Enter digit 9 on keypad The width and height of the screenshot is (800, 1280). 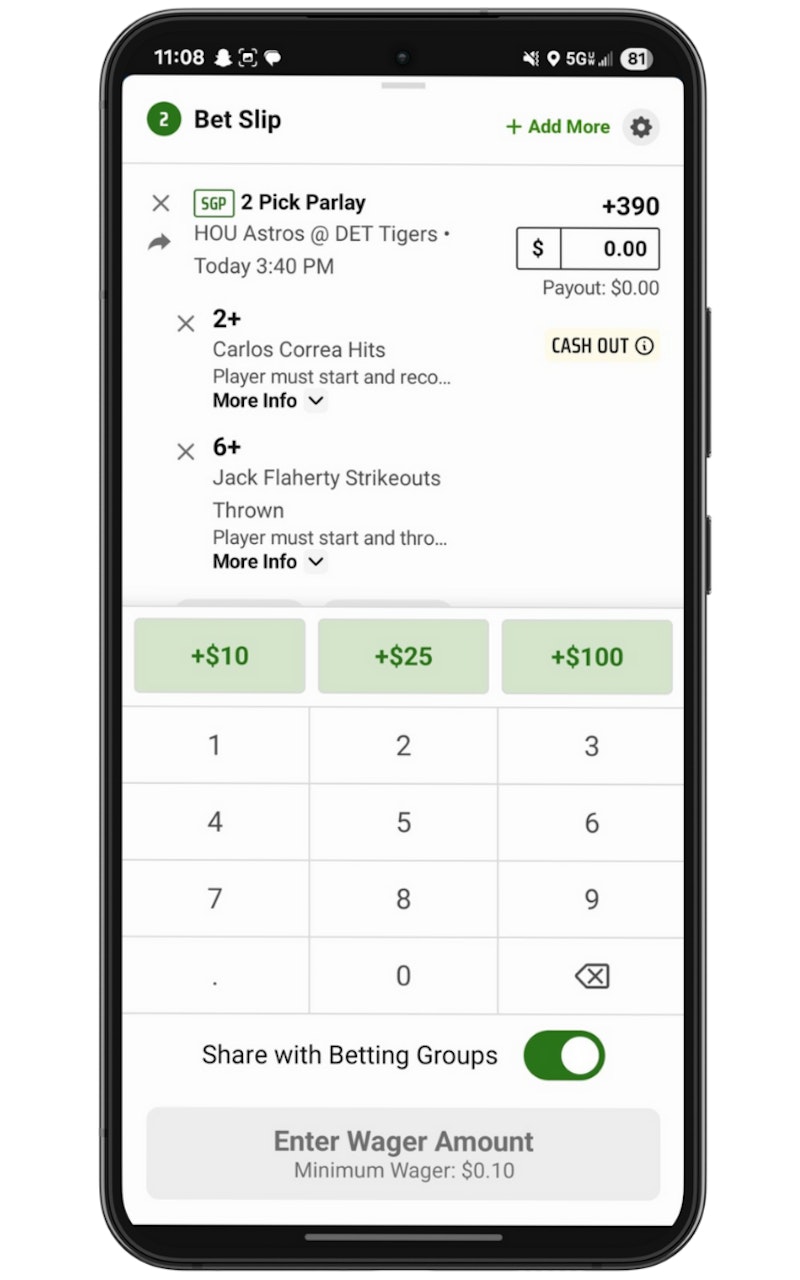point(592,899)
